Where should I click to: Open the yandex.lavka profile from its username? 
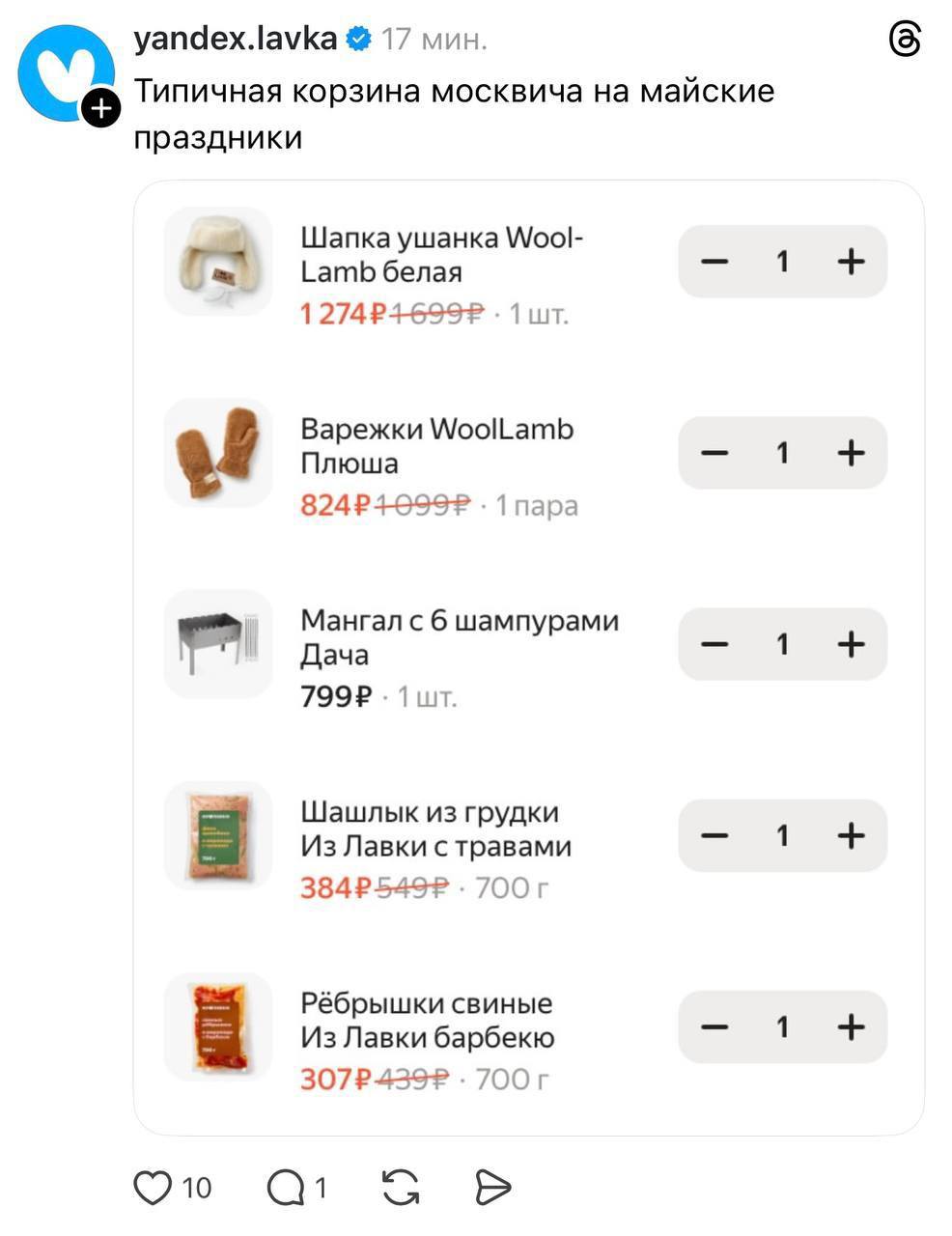tap(235, 40)
